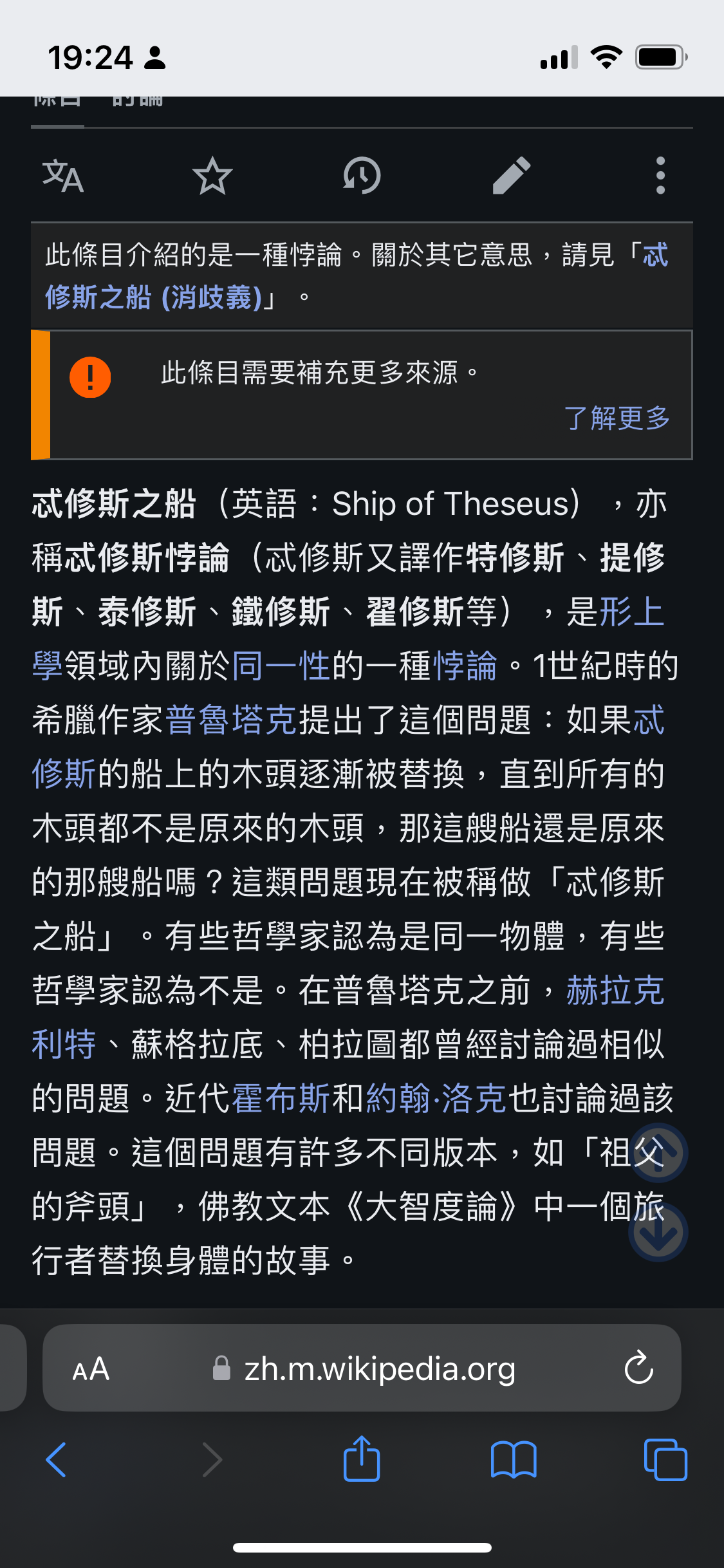Open the 普魯塔克 article link
Image resolution: width=724 pixels, height=1568 pixels.
click(231, 720)
